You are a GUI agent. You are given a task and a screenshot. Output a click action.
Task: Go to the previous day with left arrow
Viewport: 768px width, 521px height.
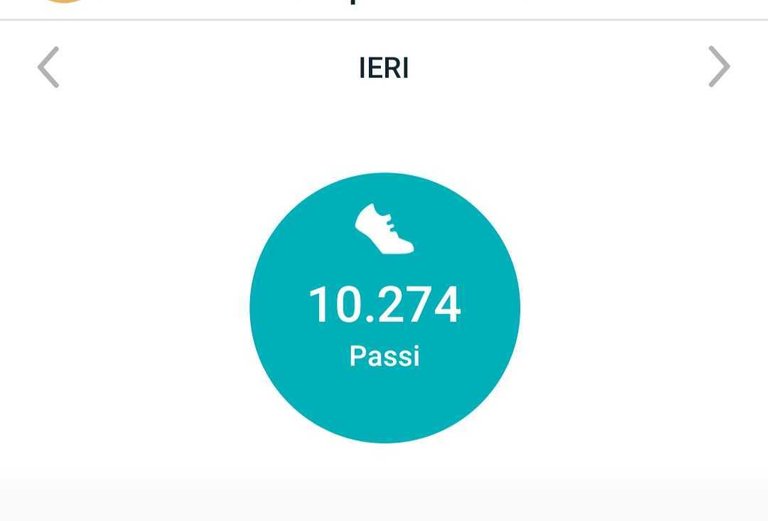(48, 68)
